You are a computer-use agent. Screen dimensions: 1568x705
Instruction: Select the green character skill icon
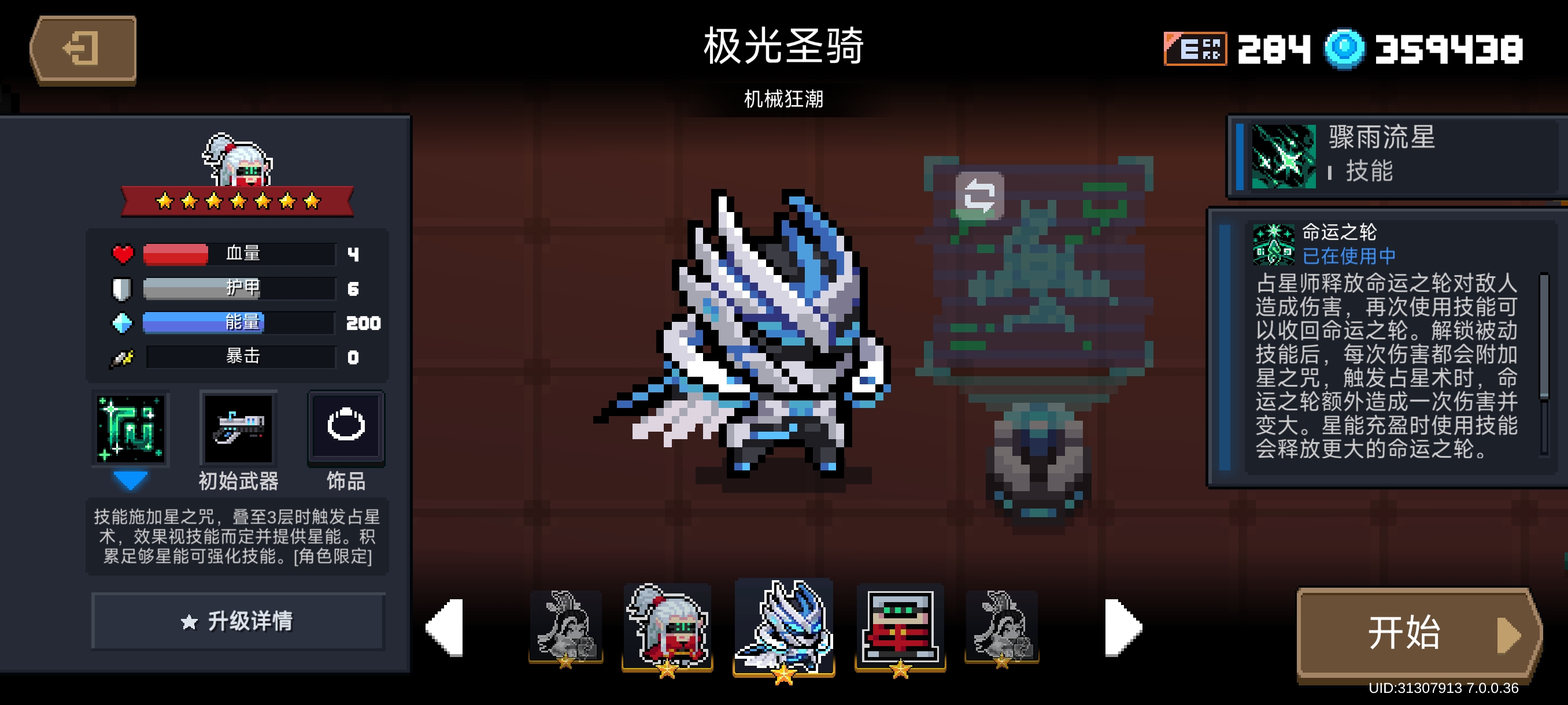(x=130, y=429)
